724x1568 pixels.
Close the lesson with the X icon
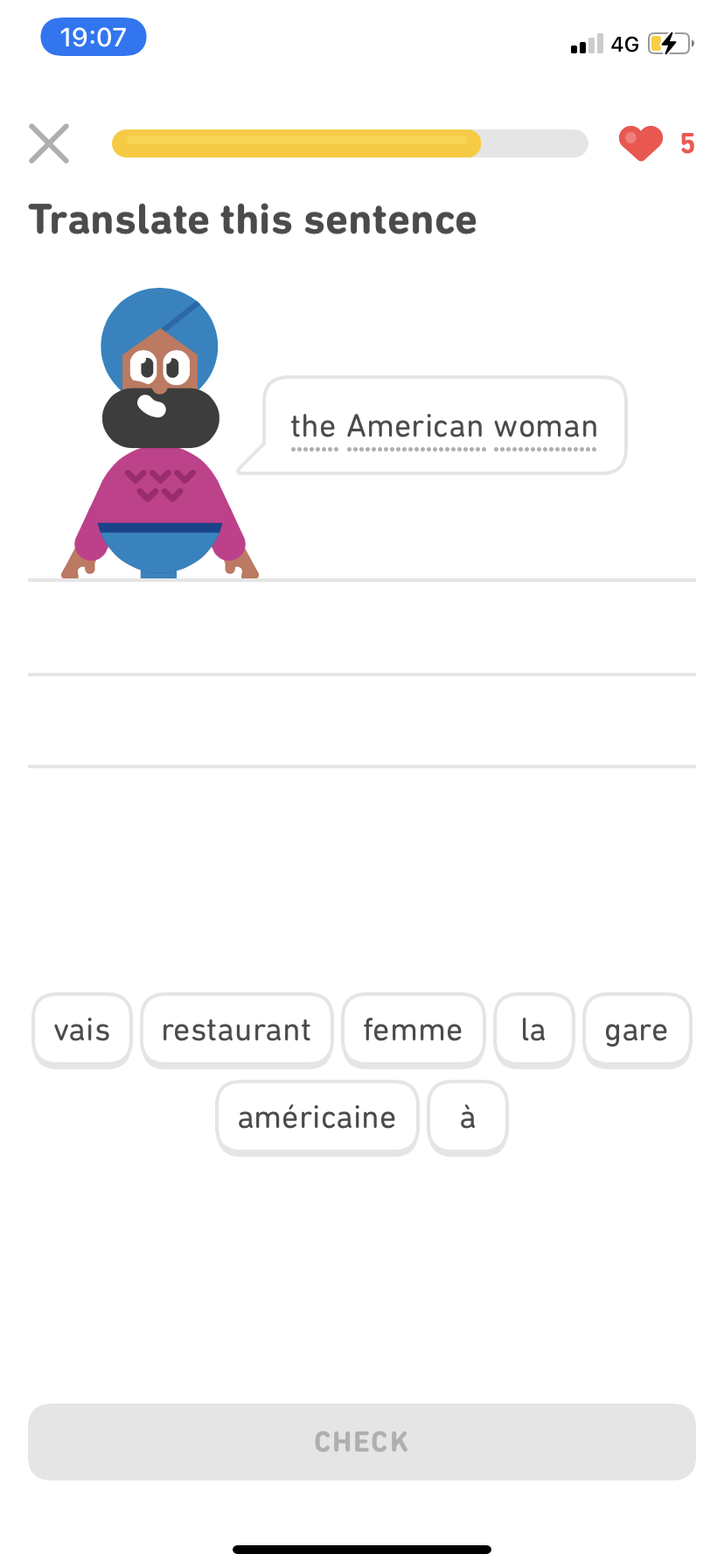coord(48,143)
